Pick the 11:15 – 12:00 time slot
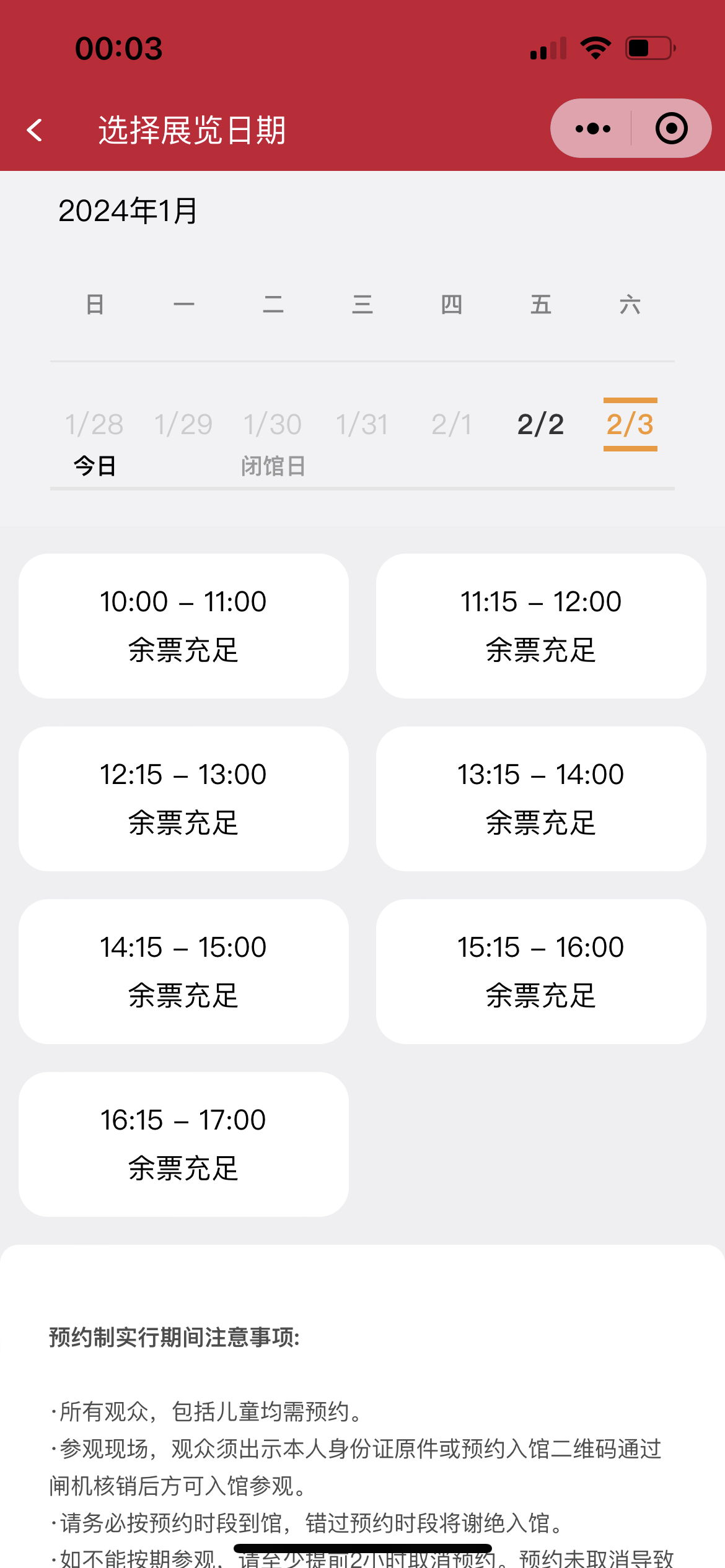This screenshot has height=1568, width=725. click(540, 625)
